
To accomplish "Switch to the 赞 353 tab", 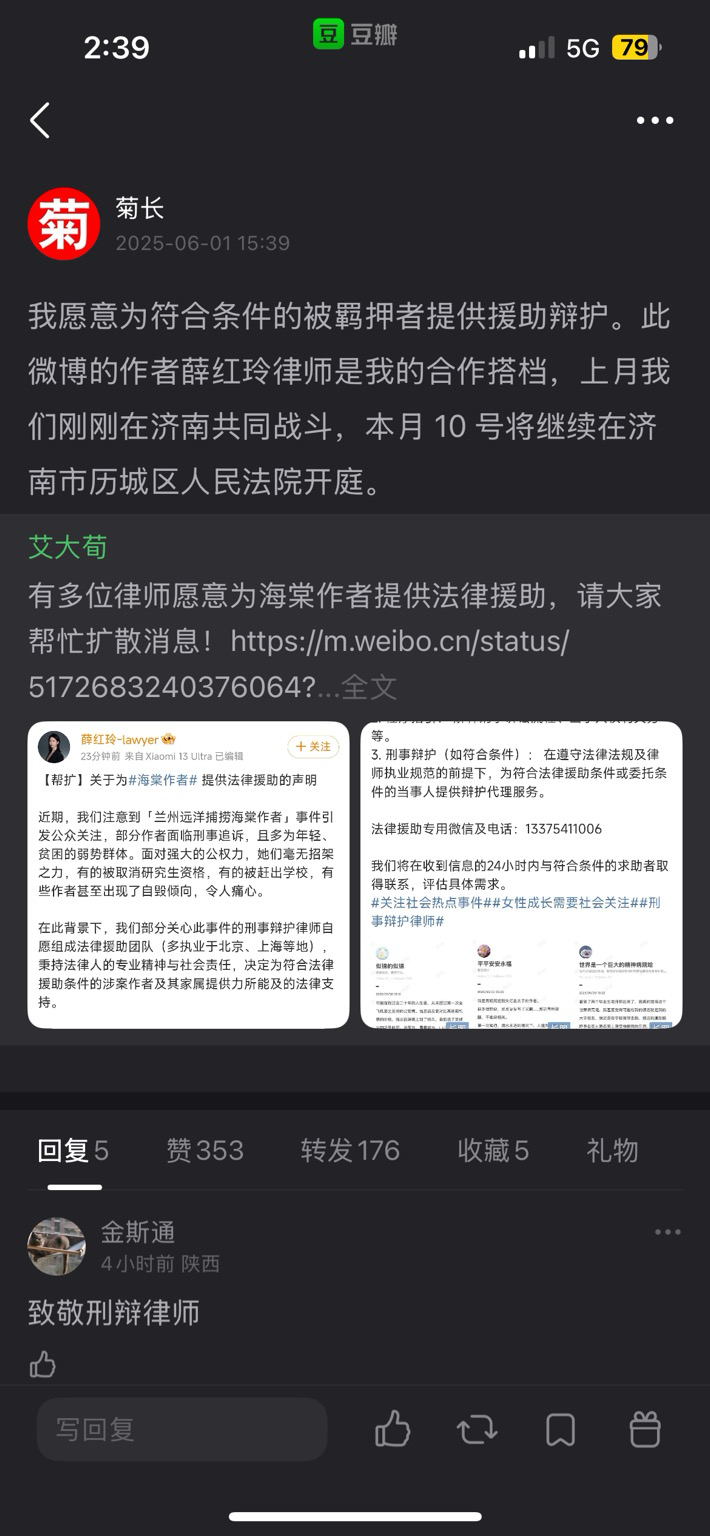I will click(205, 1150).
